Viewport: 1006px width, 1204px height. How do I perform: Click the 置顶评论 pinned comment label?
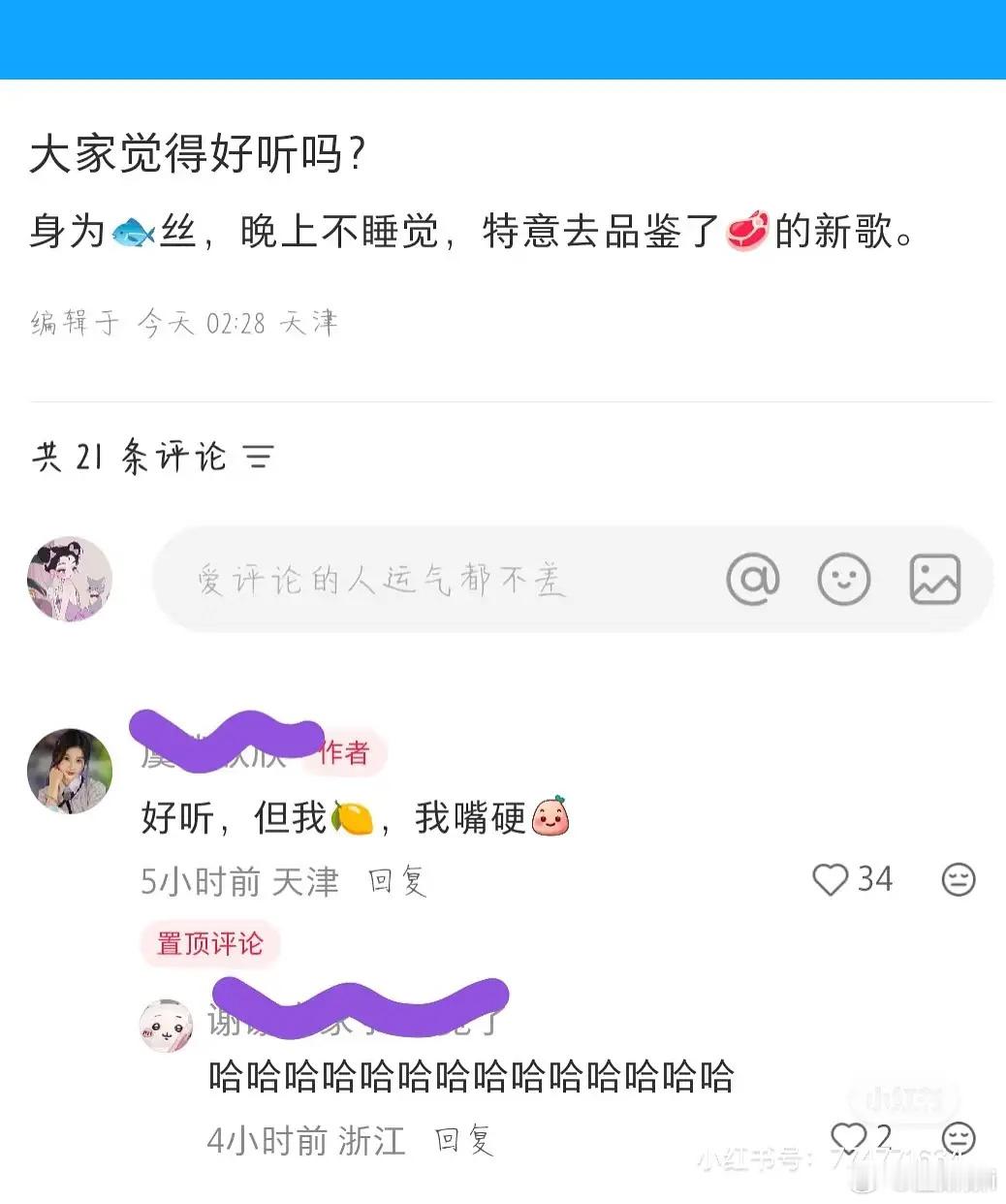click(210, 944)
